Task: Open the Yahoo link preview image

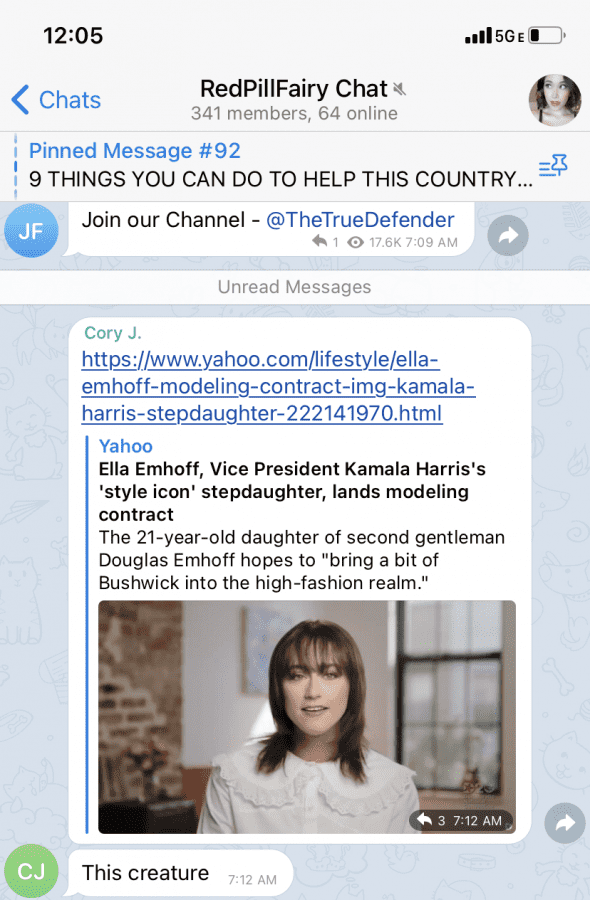Action: tap(307, 717)
